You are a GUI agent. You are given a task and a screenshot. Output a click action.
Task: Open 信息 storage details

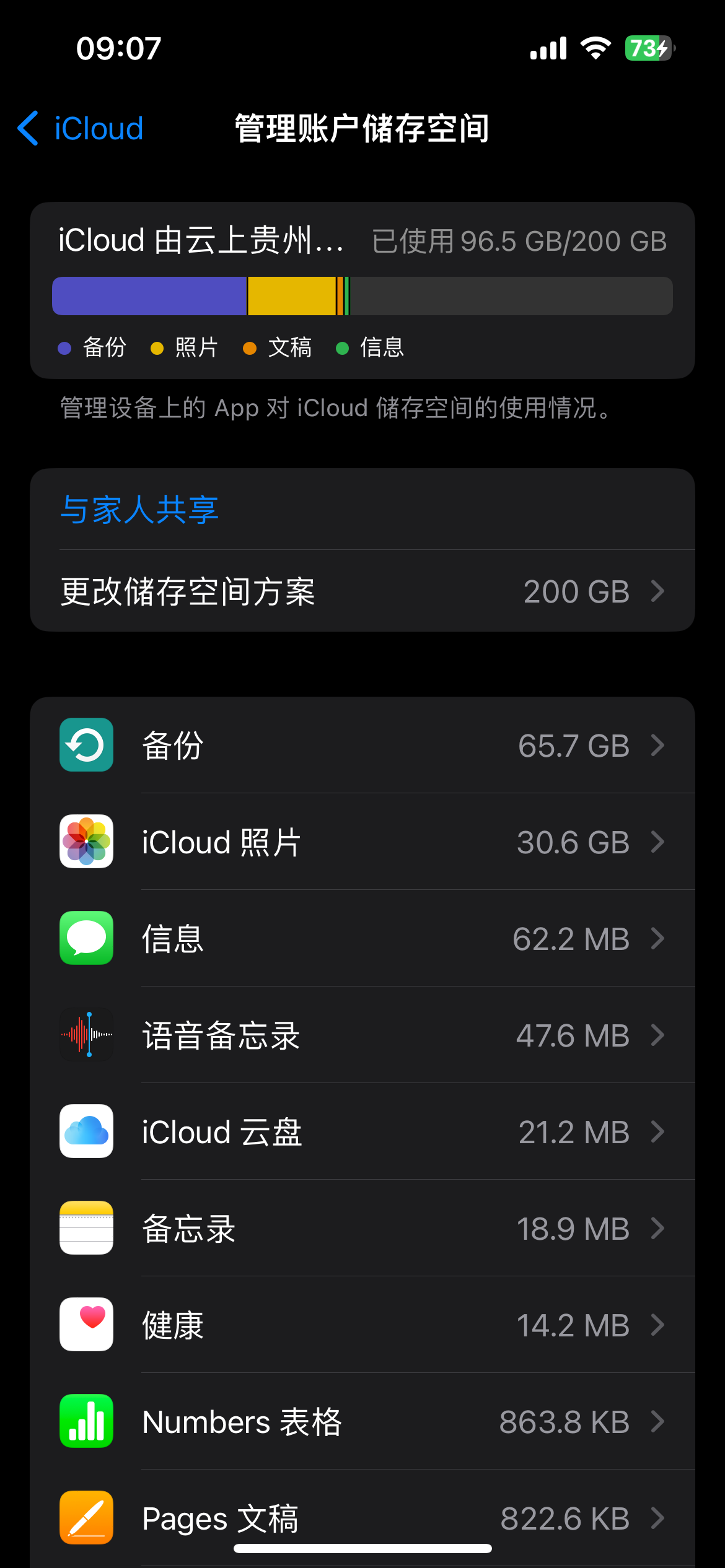(362, 939)
